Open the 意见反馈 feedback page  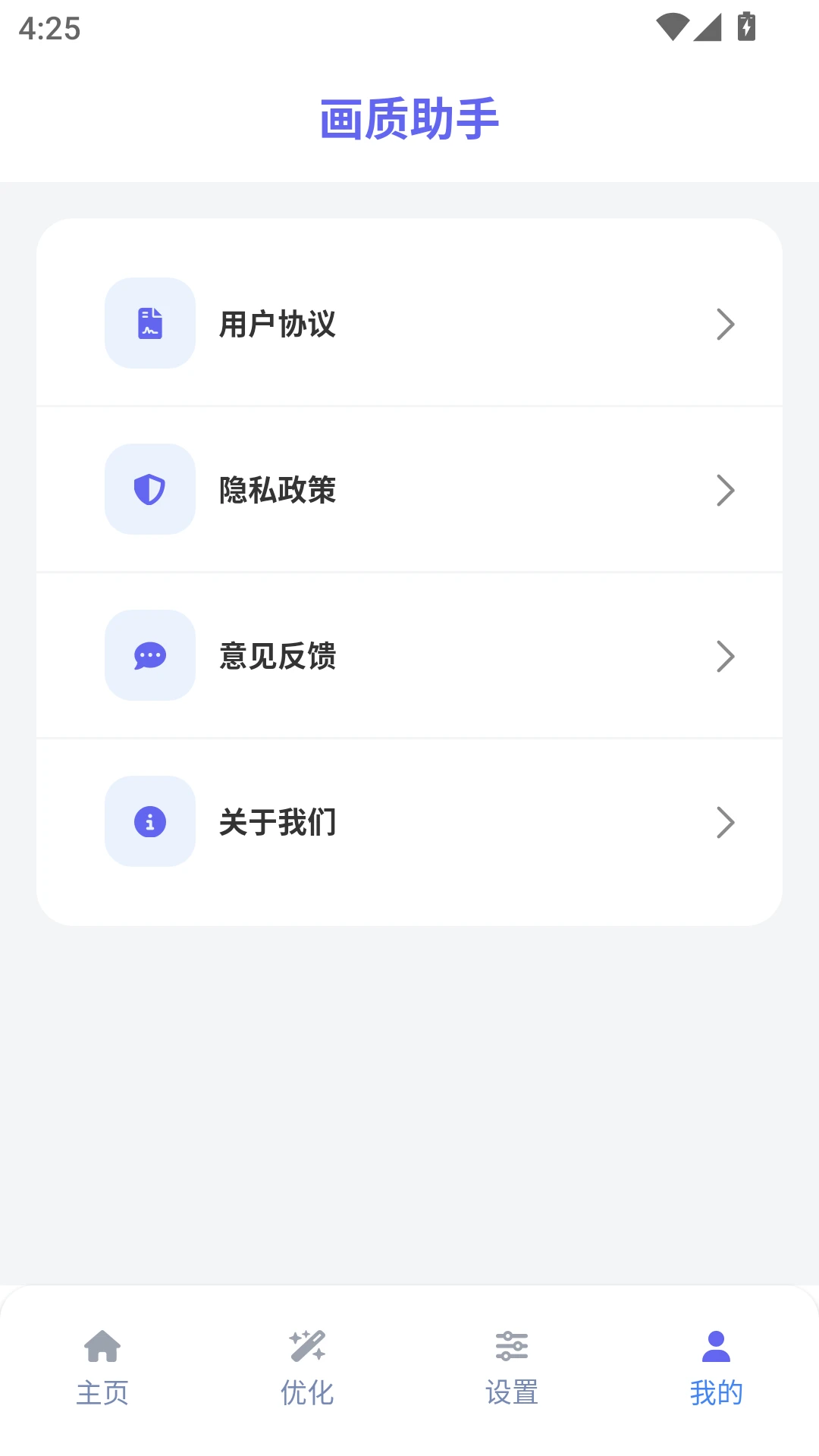[x=409, y=656]
